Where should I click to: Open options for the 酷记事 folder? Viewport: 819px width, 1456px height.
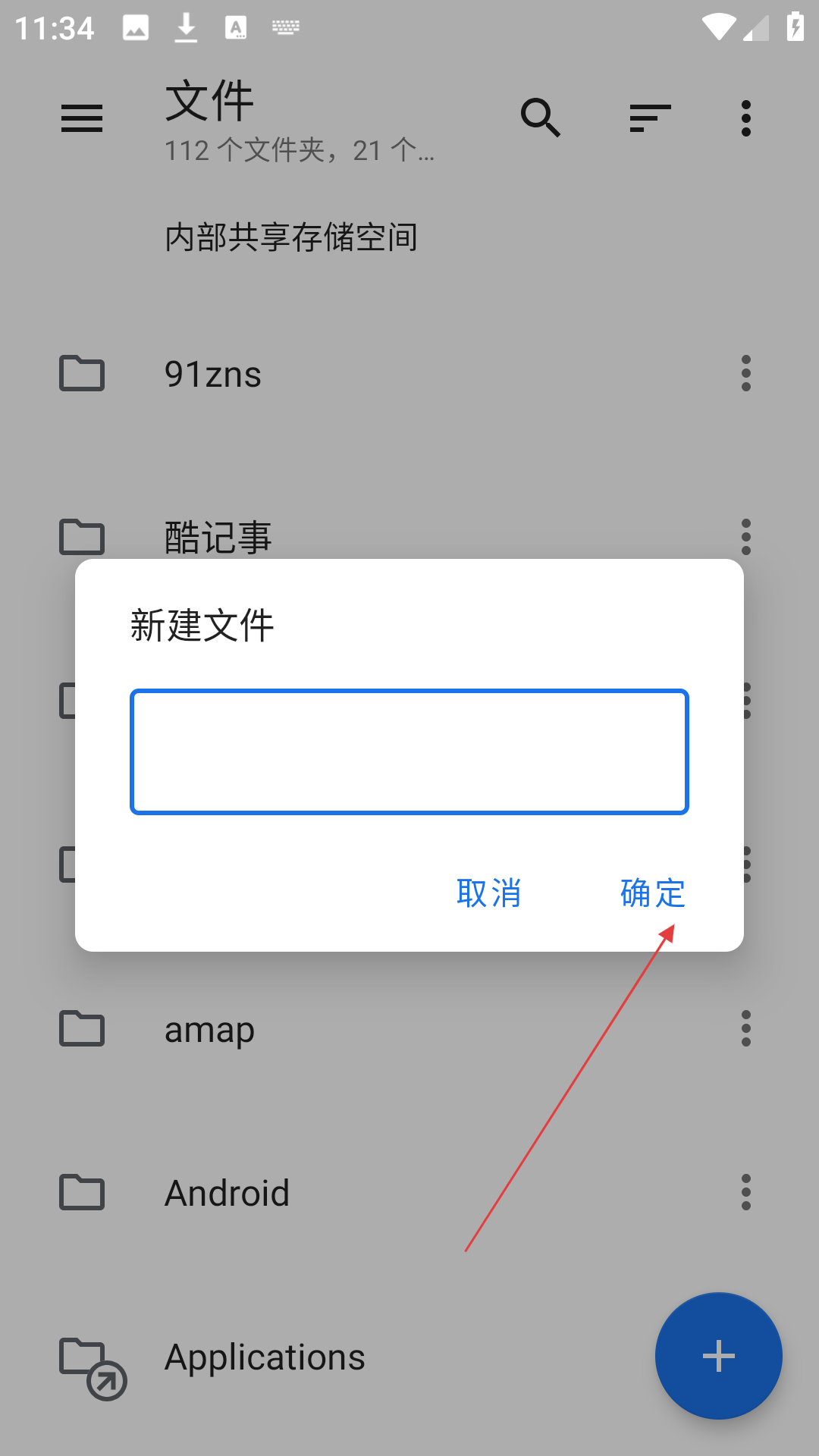[746, 537]
